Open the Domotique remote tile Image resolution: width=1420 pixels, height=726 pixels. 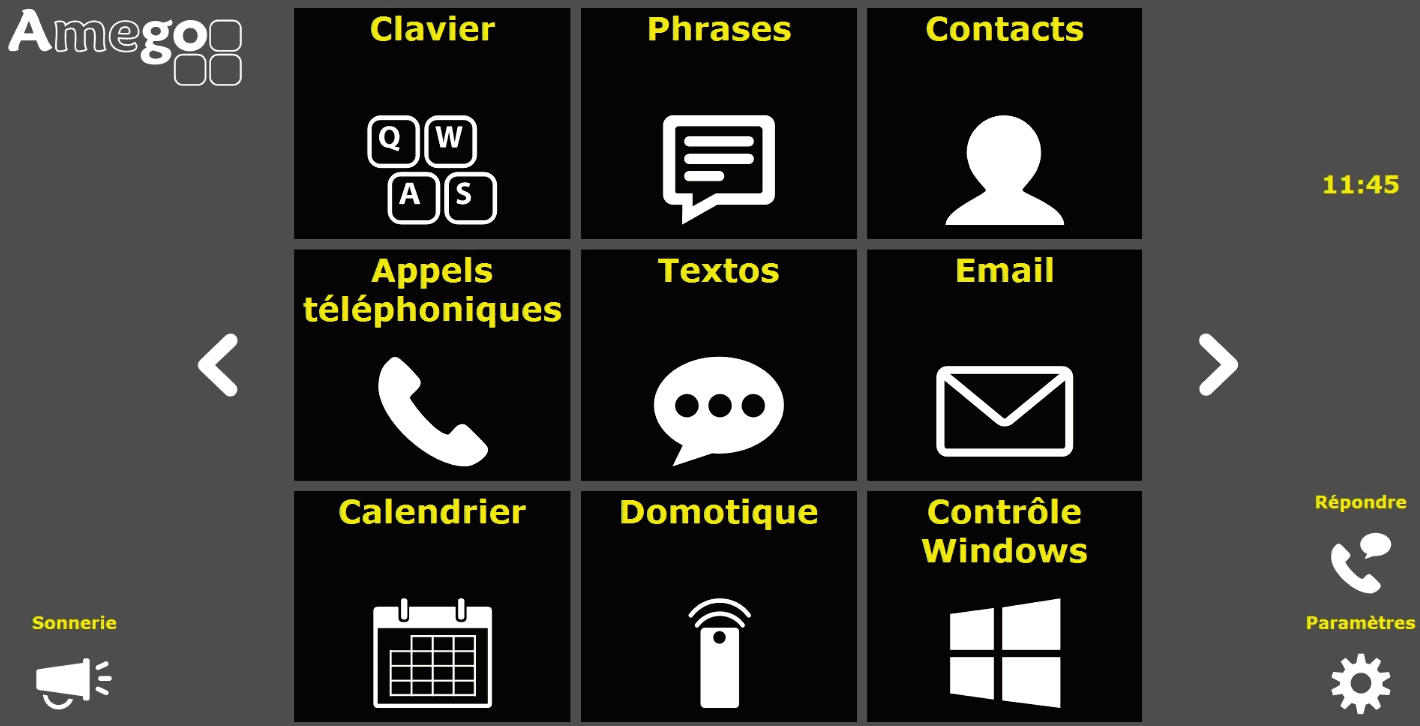(x=718, y=606)
